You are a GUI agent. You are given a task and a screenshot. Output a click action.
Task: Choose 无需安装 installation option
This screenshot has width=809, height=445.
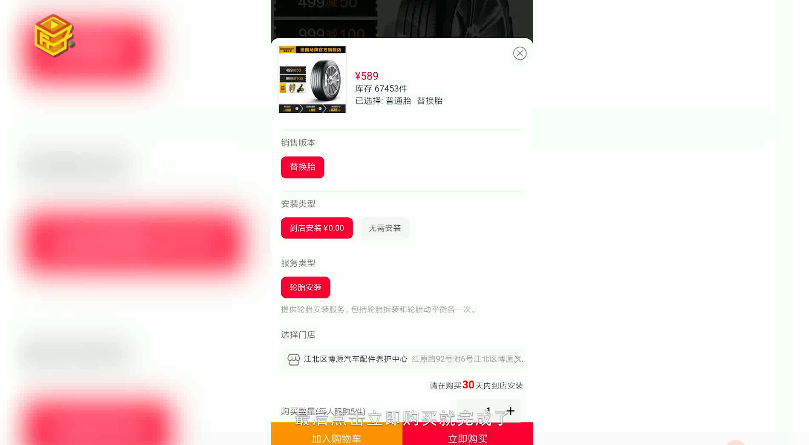384,228
